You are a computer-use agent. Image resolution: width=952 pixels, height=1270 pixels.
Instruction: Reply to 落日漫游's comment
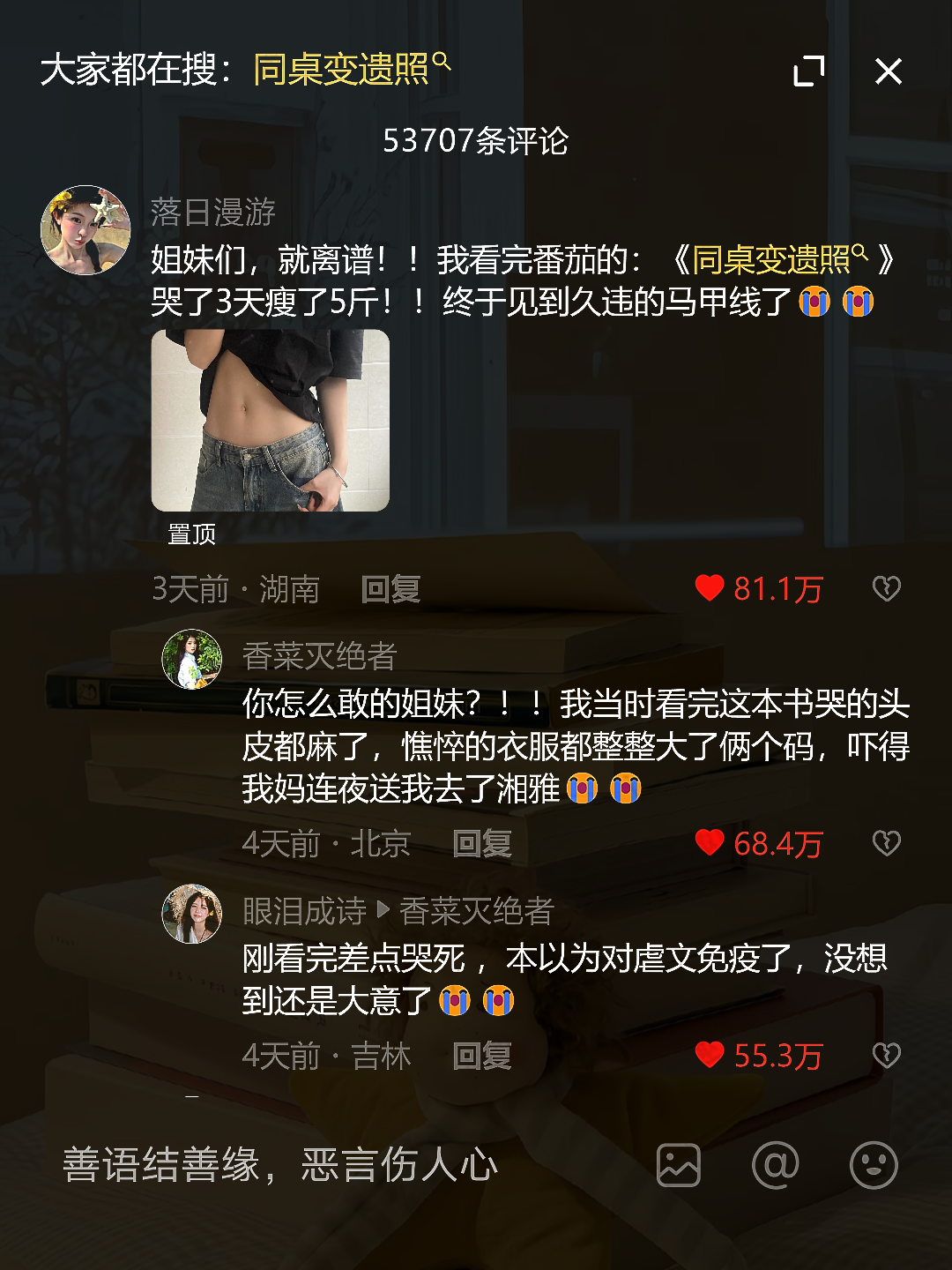[390, 589]
